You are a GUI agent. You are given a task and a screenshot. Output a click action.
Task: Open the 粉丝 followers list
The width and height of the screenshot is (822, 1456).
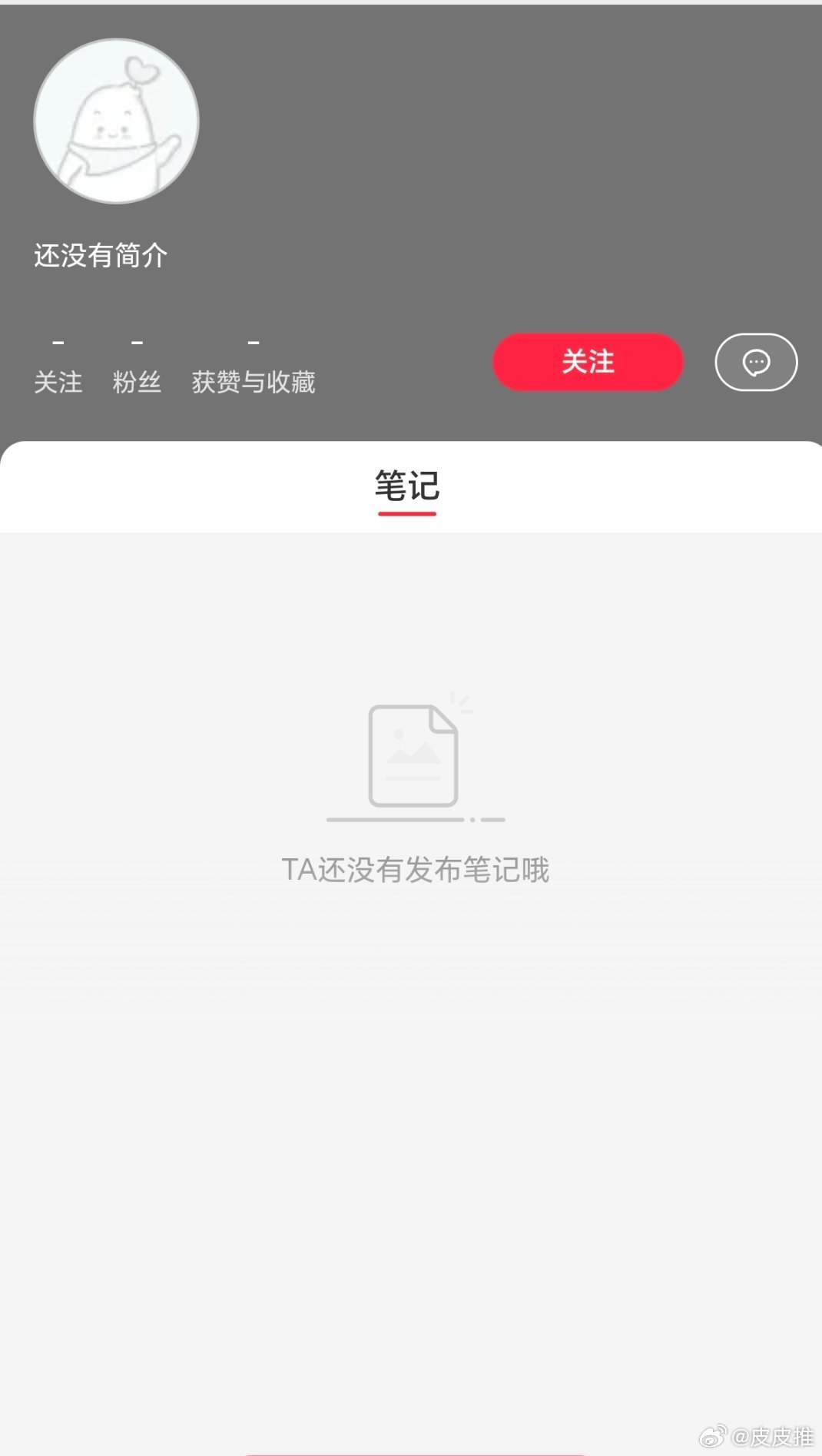point(138,382)
